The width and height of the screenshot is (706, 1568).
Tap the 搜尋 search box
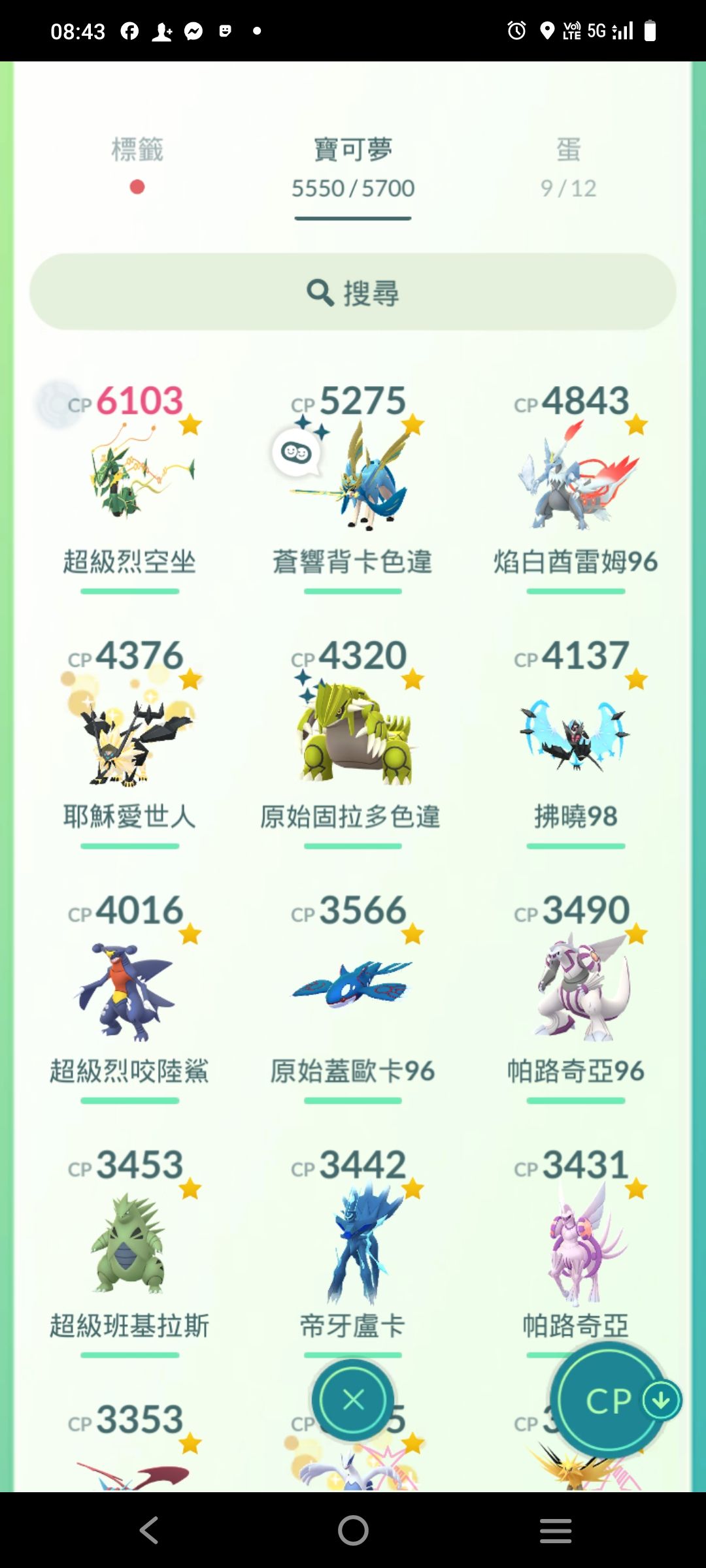352,292
